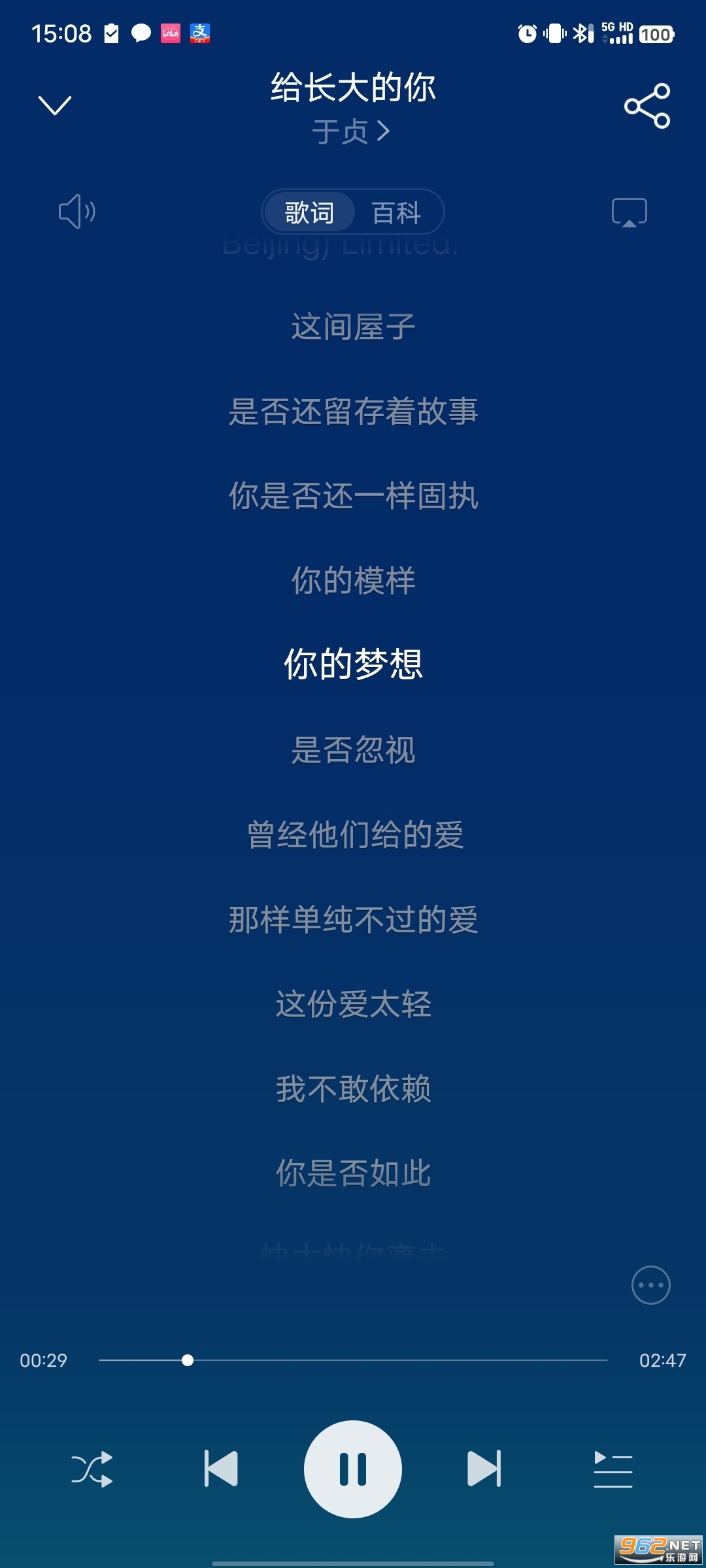Open the volume control icon
The image size is (706, 1568).
pos(77,212)
